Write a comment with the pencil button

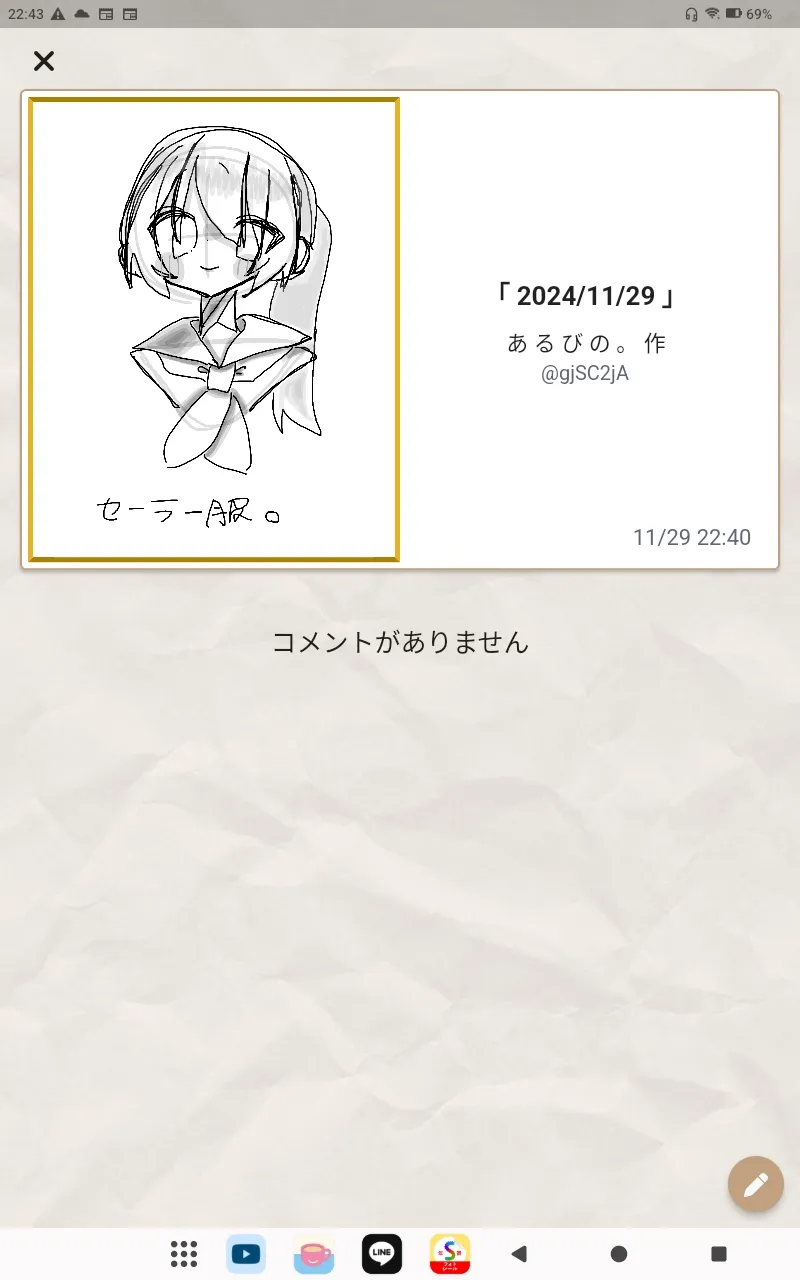[756, 1185]
